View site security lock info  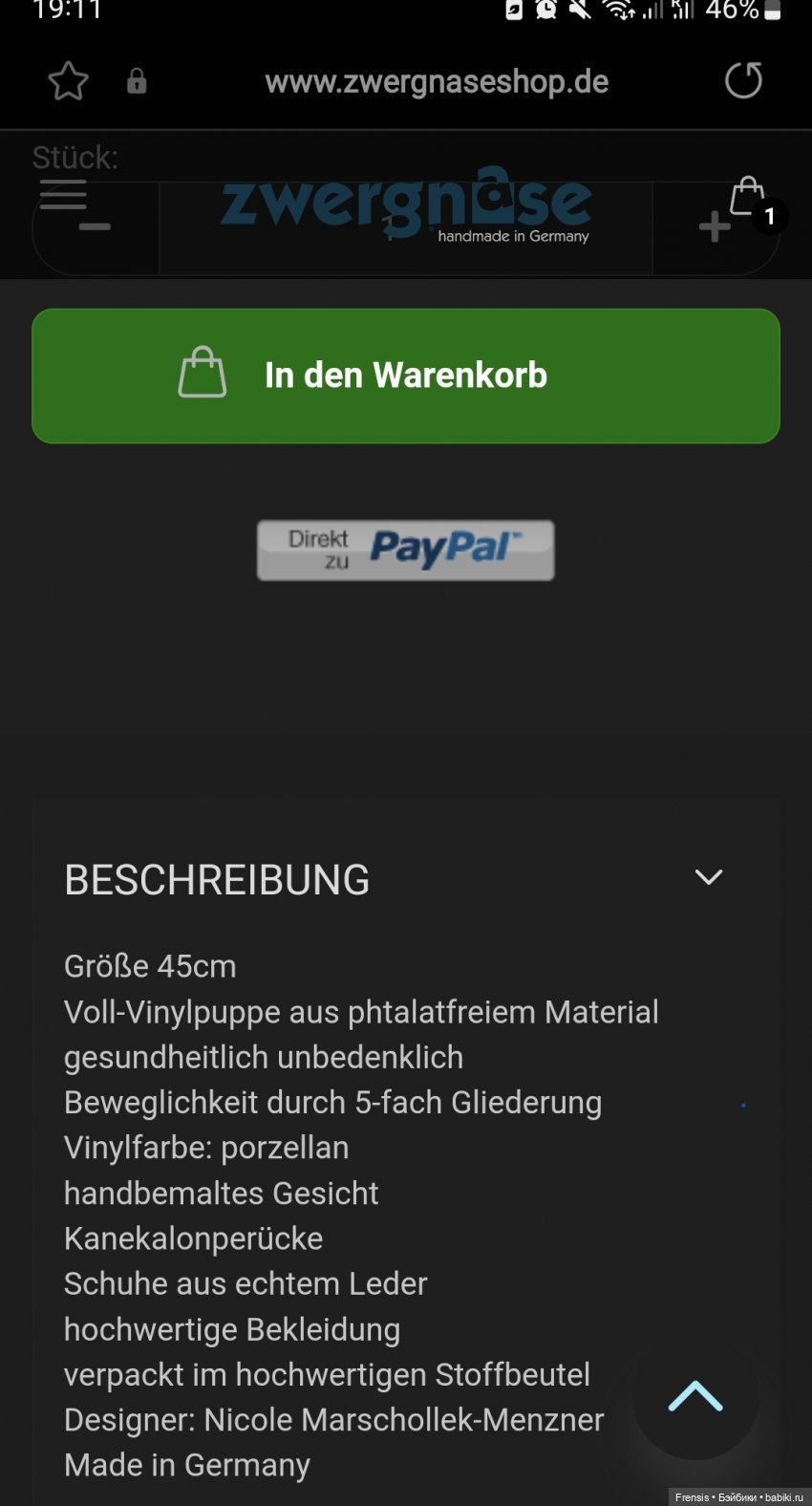tap(137, 81)
